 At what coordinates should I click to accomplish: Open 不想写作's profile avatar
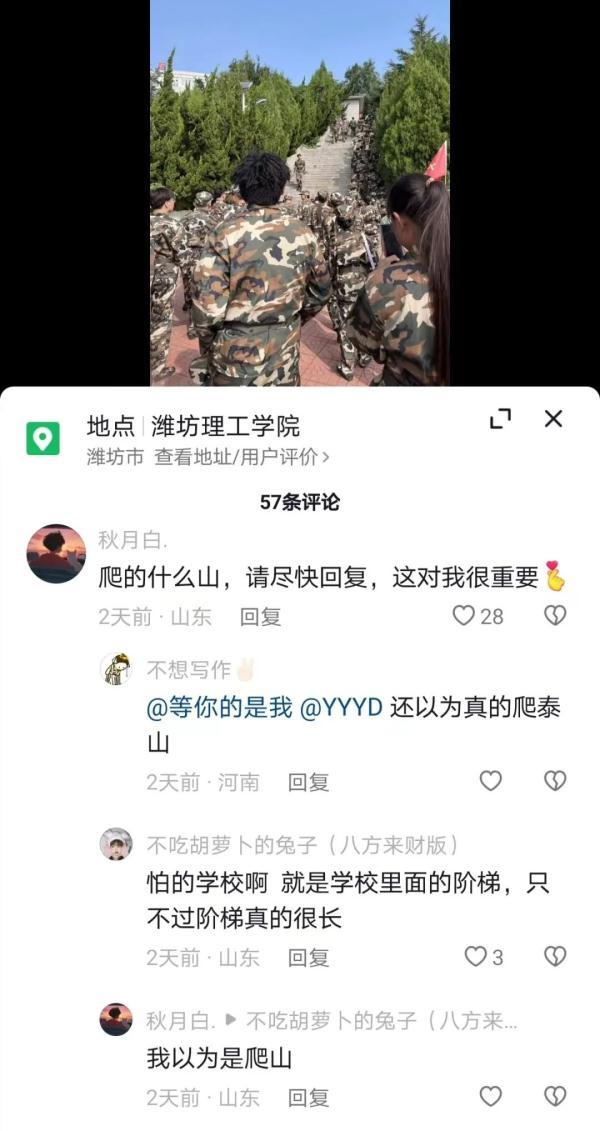pyautogui.click(x=116, y=669)
